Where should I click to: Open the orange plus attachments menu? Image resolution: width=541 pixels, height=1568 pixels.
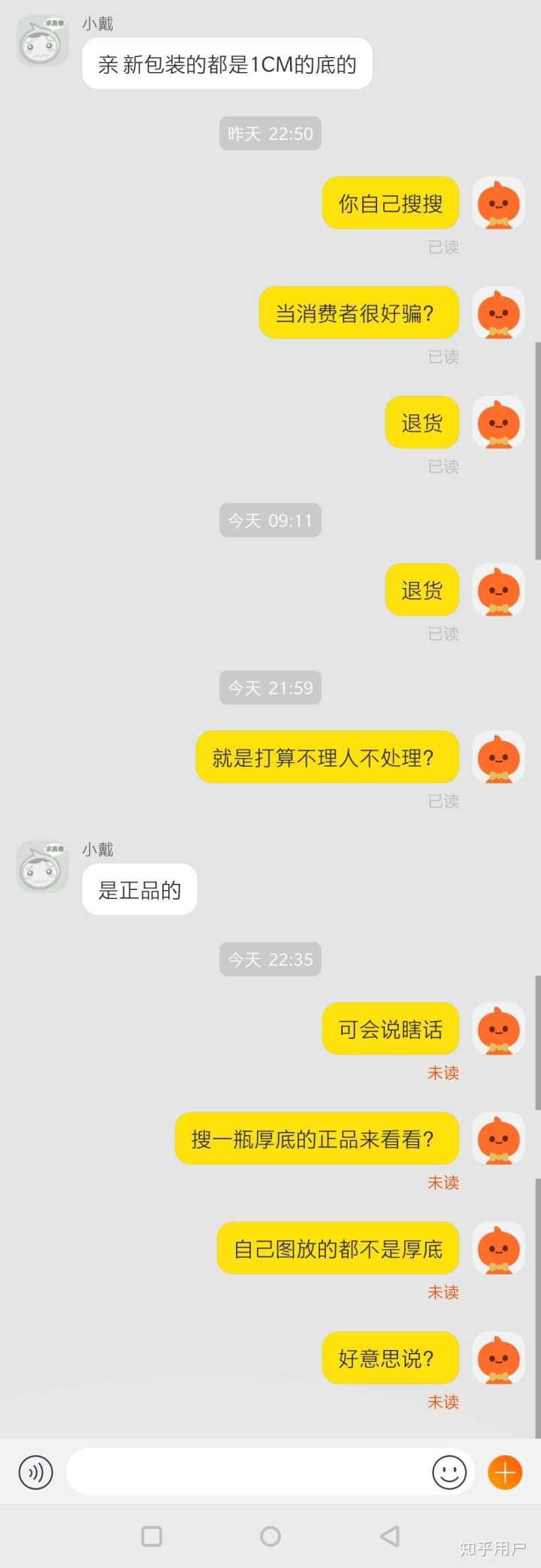pos(505,1471)
